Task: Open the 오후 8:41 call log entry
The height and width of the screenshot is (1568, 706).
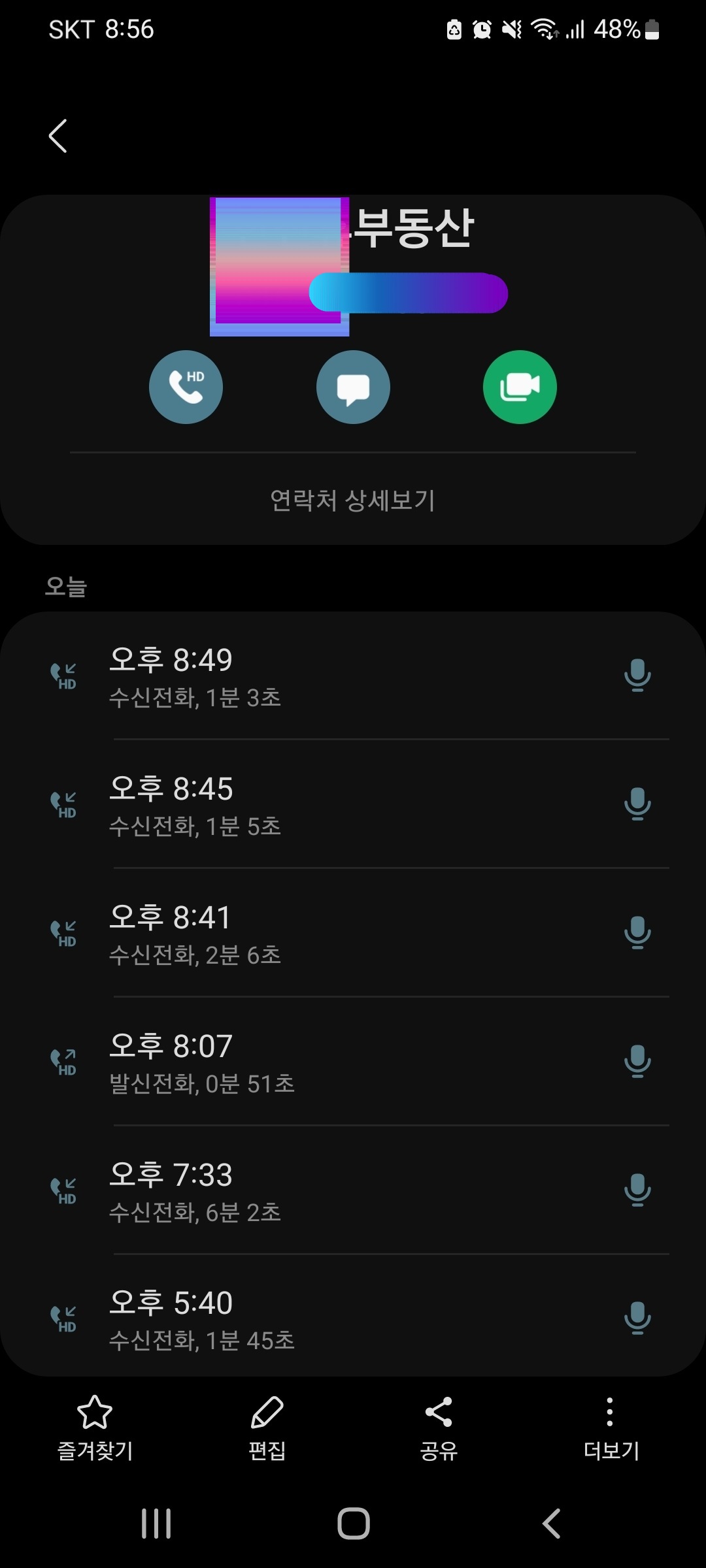Action: coord(353,933)
